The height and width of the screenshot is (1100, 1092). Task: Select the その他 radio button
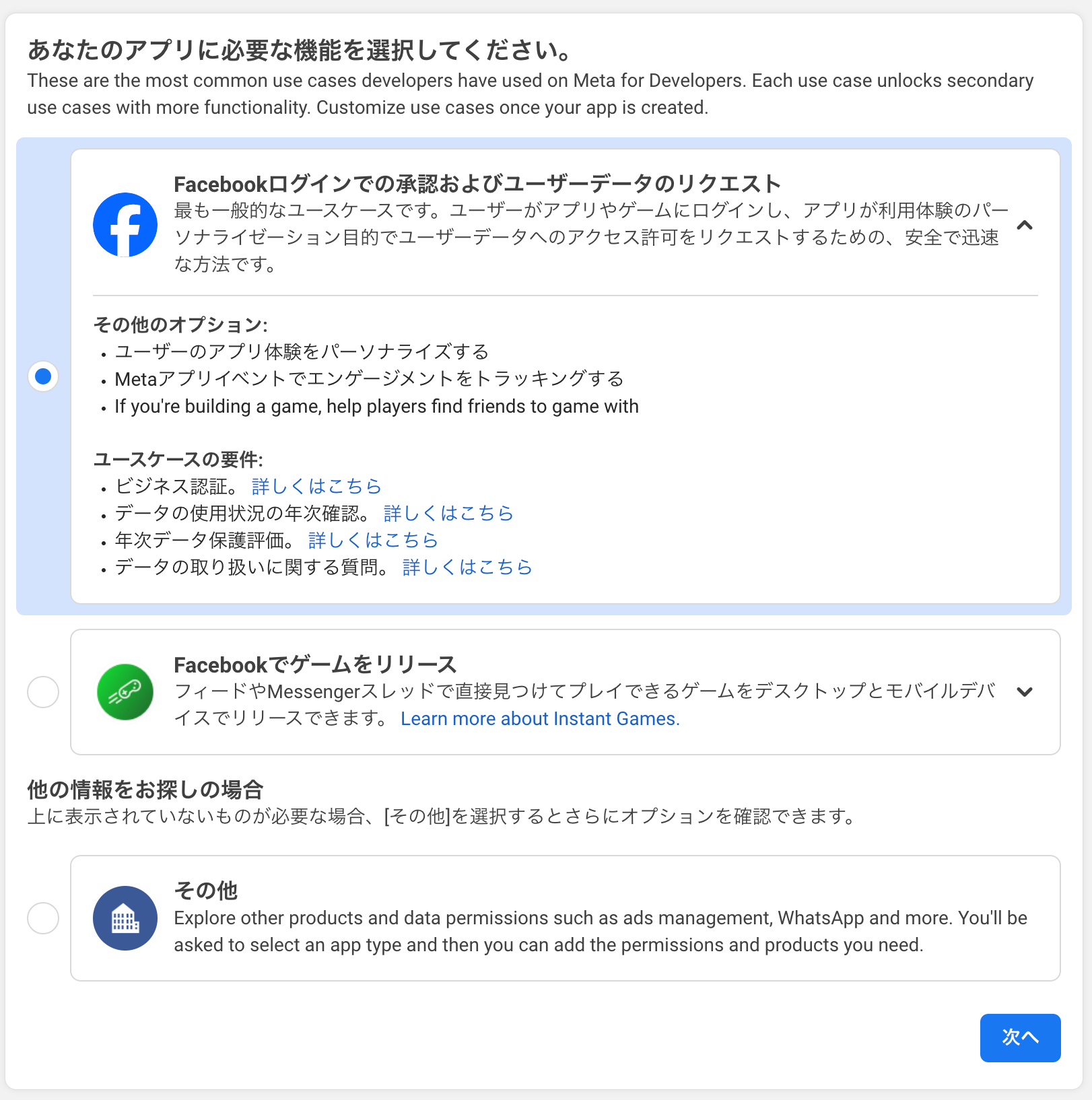(43, 918)
